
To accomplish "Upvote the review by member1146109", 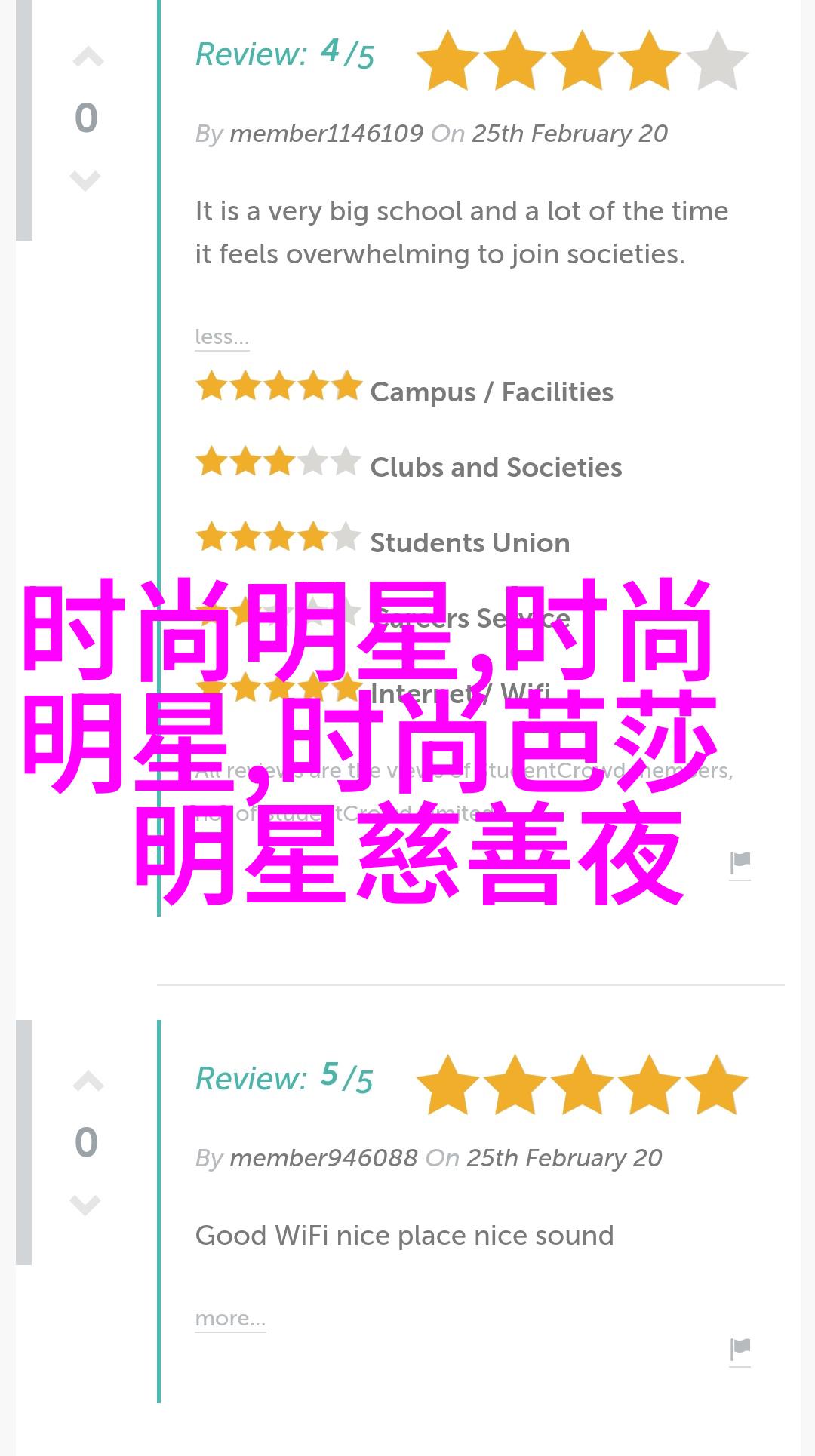I will tap(88, 58).
